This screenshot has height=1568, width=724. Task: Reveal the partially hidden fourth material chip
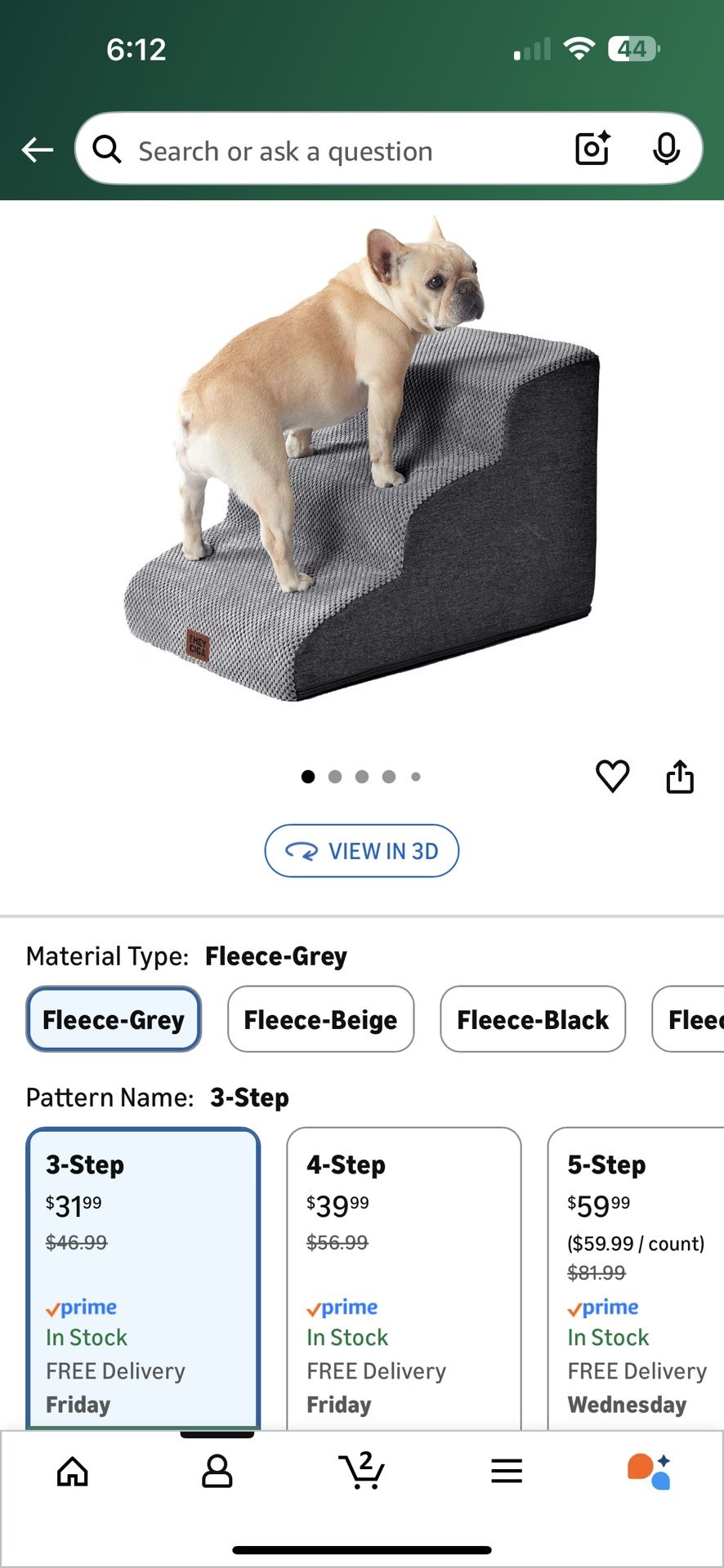pos(699,1019)
